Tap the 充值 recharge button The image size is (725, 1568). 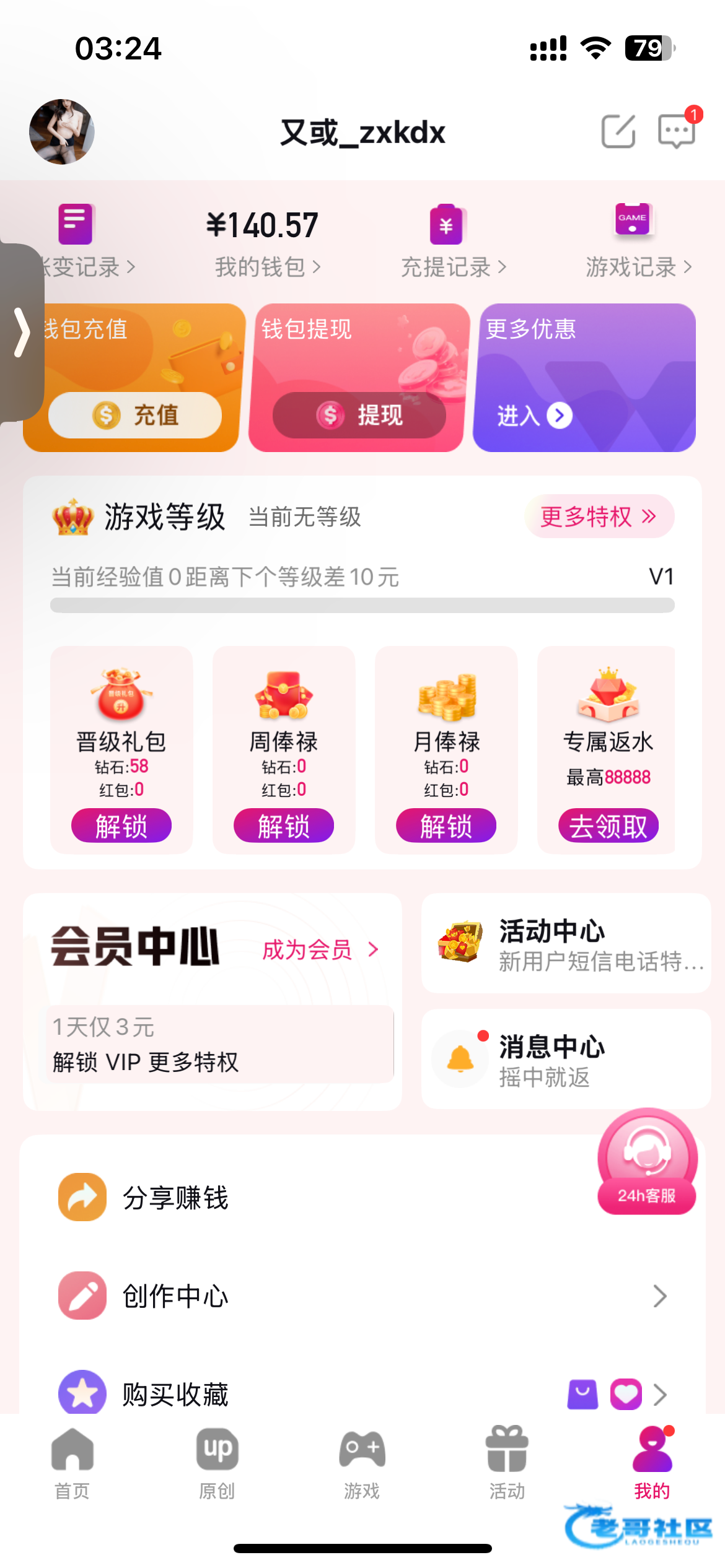point(135,415)
